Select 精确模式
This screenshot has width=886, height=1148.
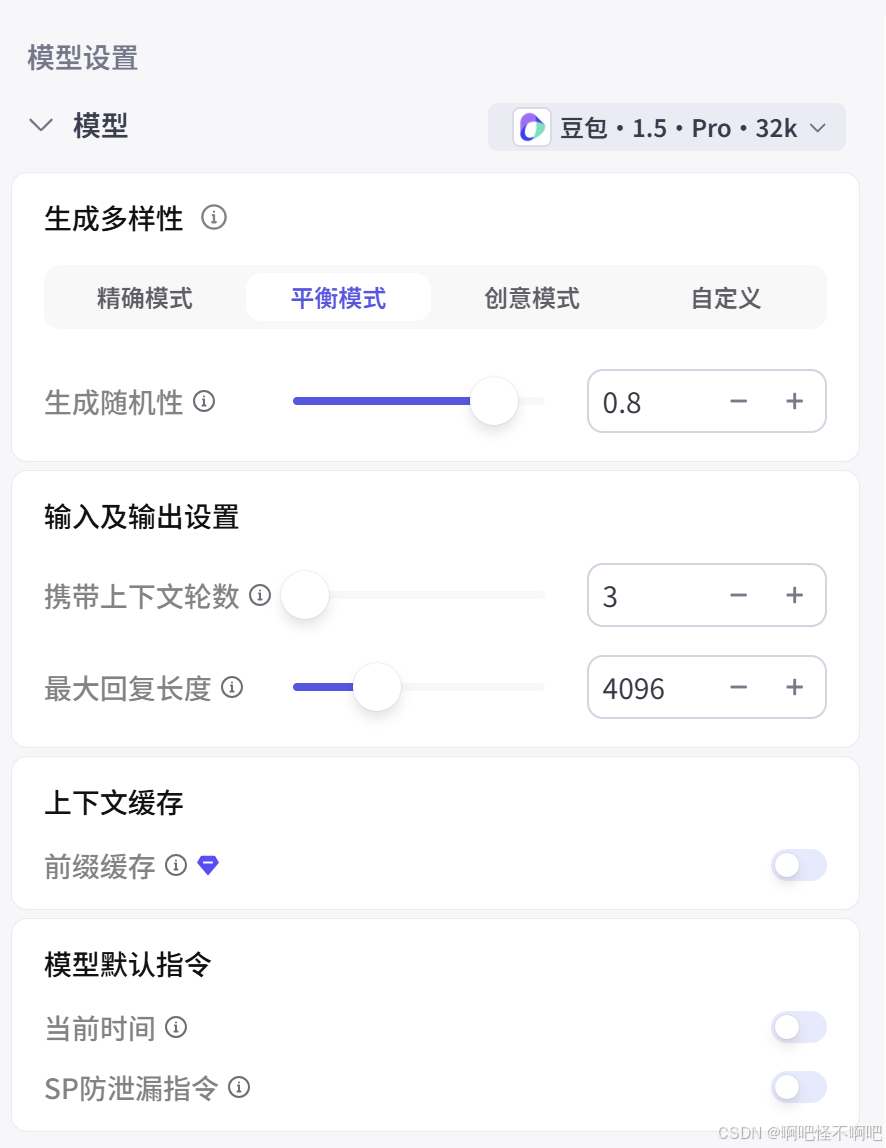click(x=145, y=298)
